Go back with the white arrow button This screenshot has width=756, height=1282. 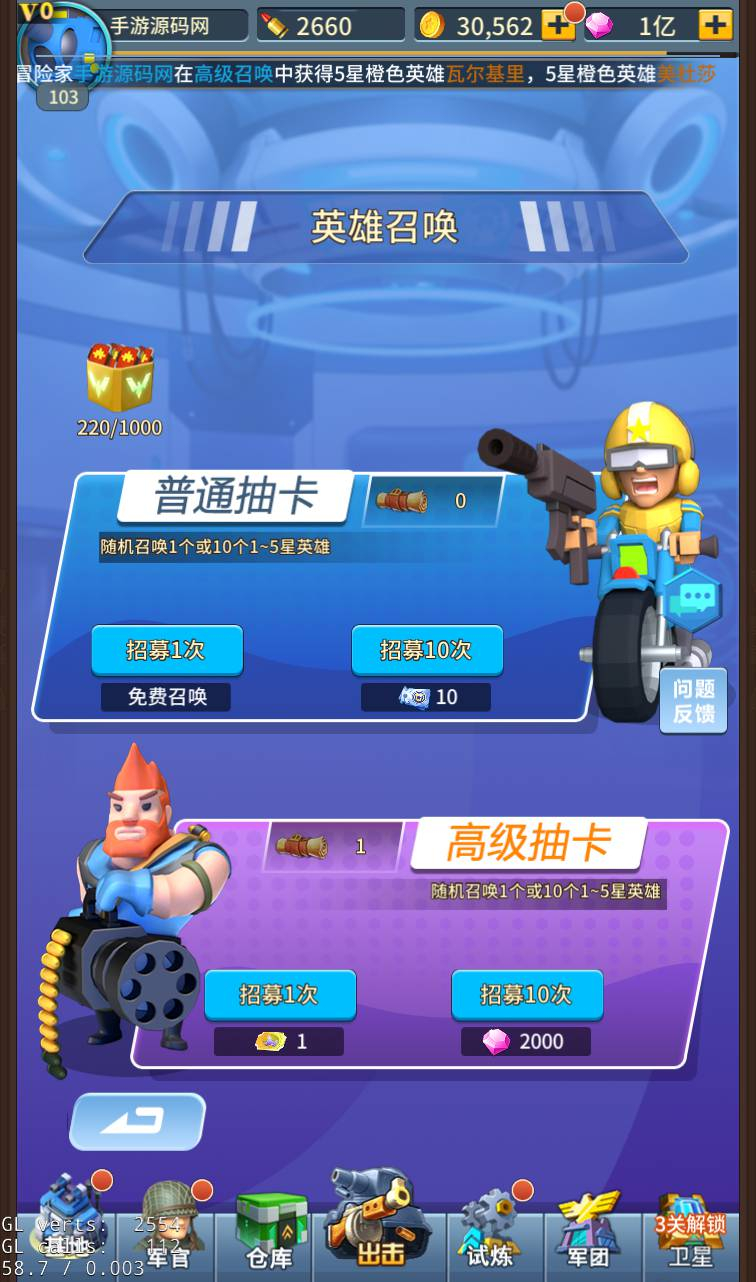coord(137,1121)
